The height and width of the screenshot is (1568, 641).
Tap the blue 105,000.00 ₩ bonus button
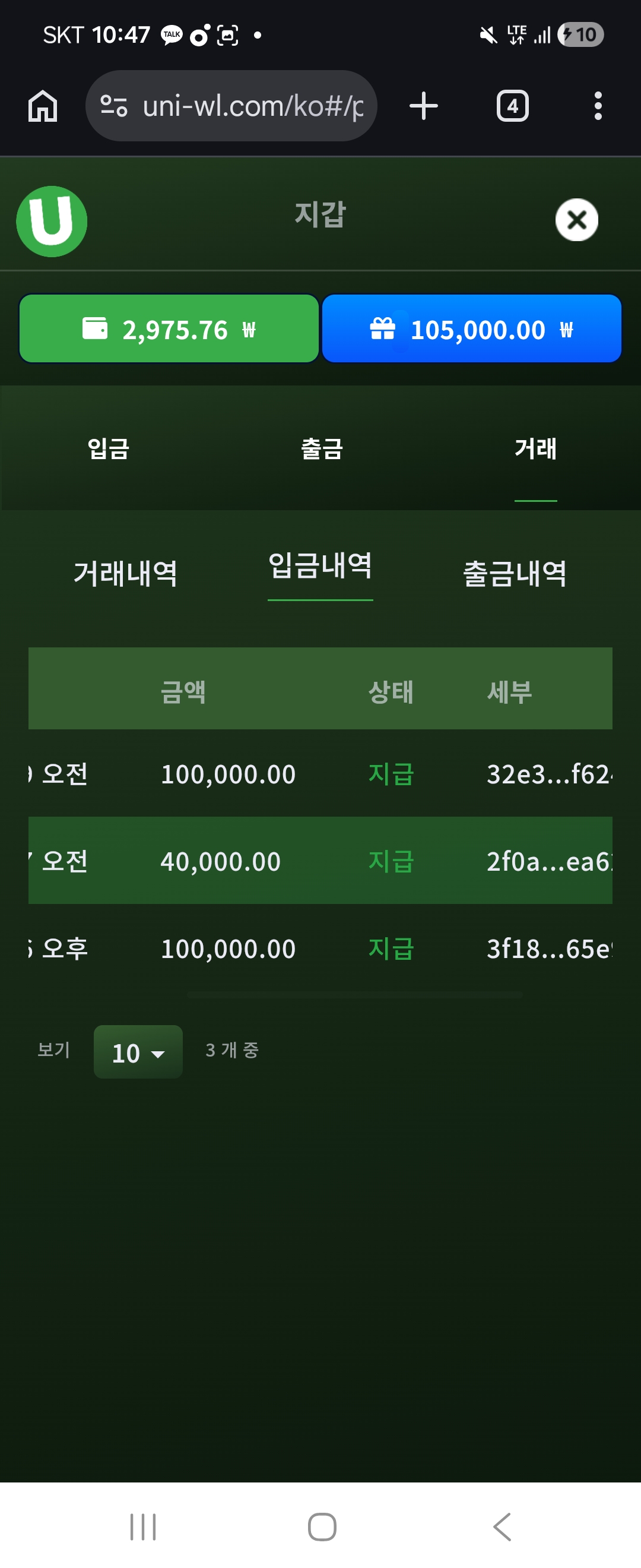(x=471, y=328)
